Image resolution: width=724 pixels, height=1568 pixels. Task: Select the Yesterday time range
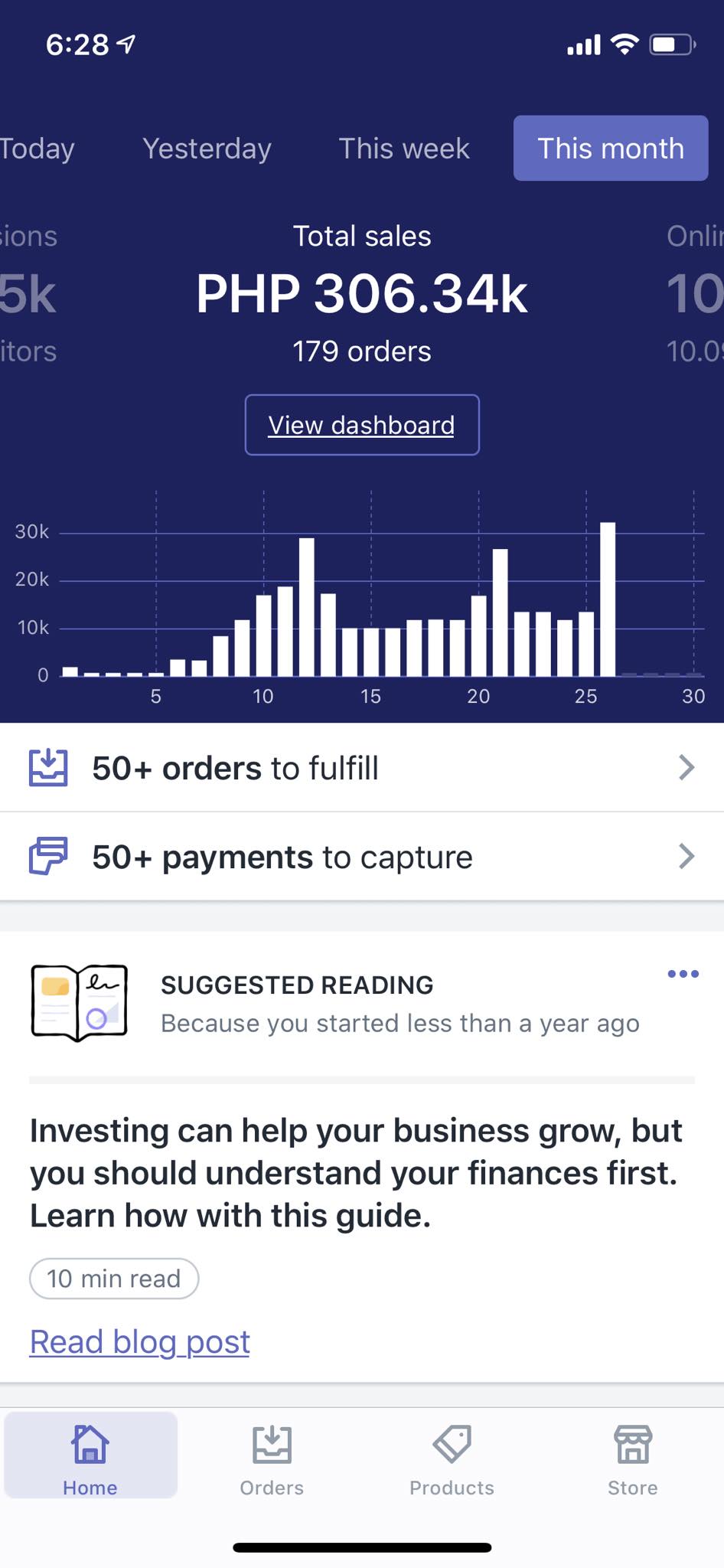pyautogui.click(x=207, y=149)
